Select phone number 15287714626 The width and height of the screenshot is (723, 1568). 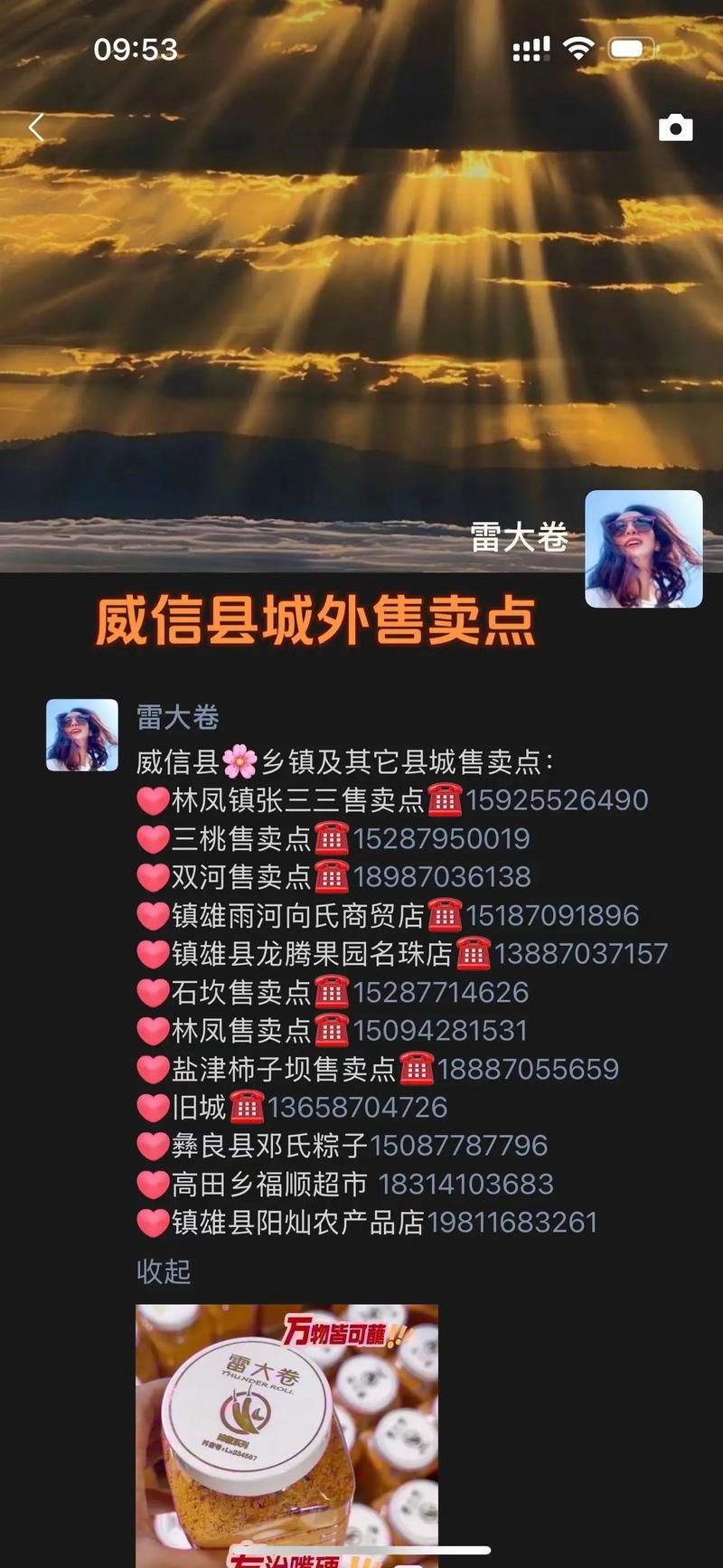(440, 992)
